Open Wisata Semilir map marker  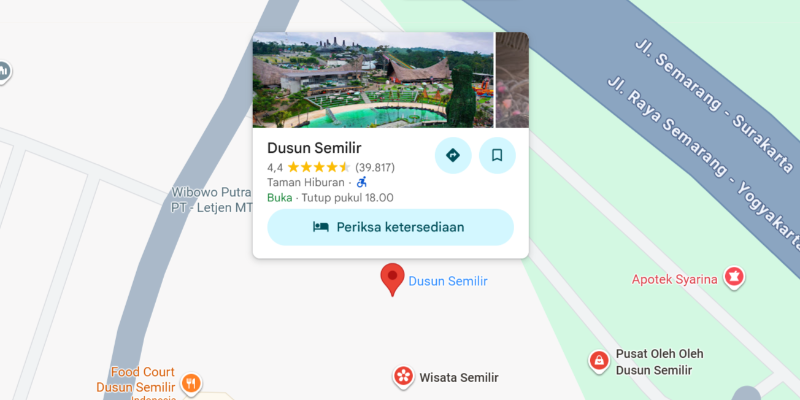click(x=403, y=377)
